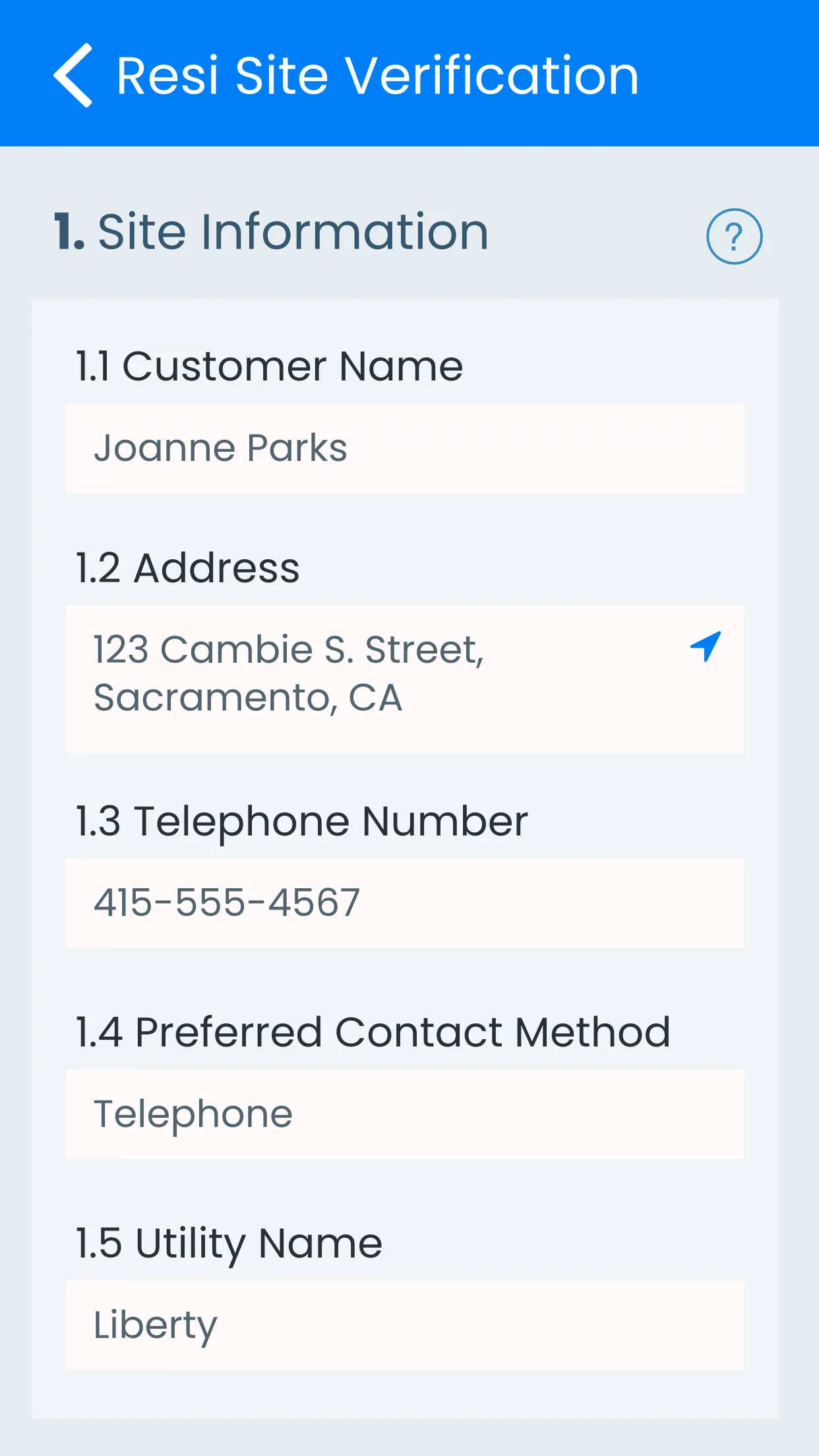Open help for Site Information
Image resolution: width=819 pixels, height=1456 pixels.
pyautogui.click(x=734, y=237)
